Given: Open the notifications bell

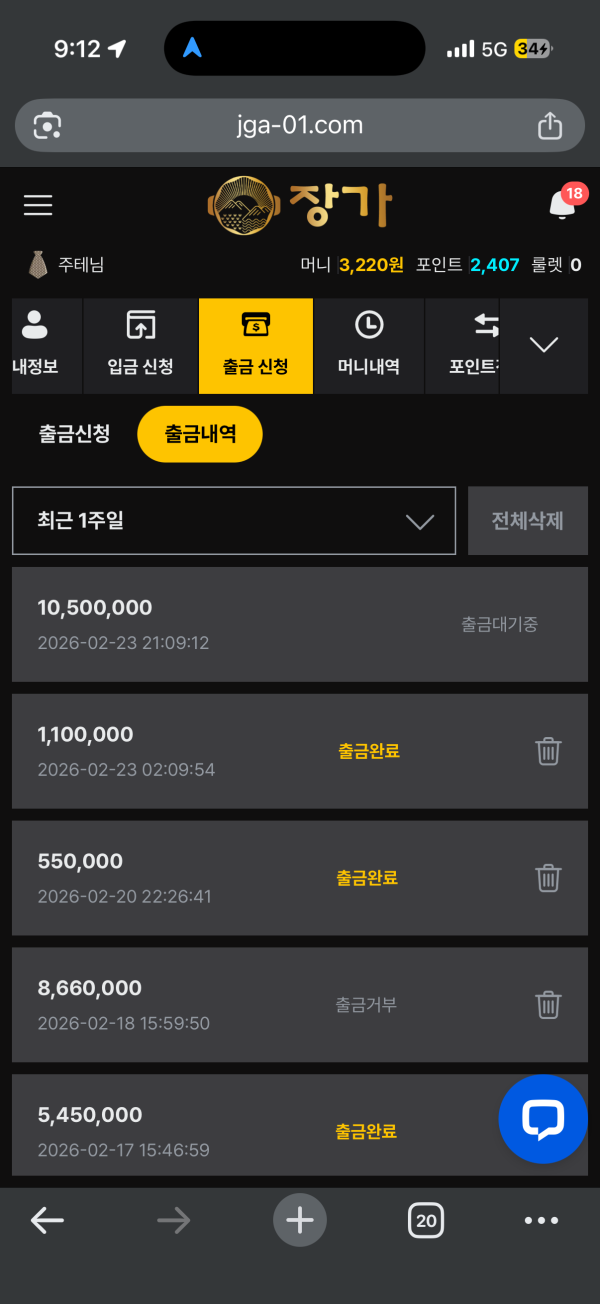Looking at the screenshot, I should pyautogui.click(x=563, y=204).
